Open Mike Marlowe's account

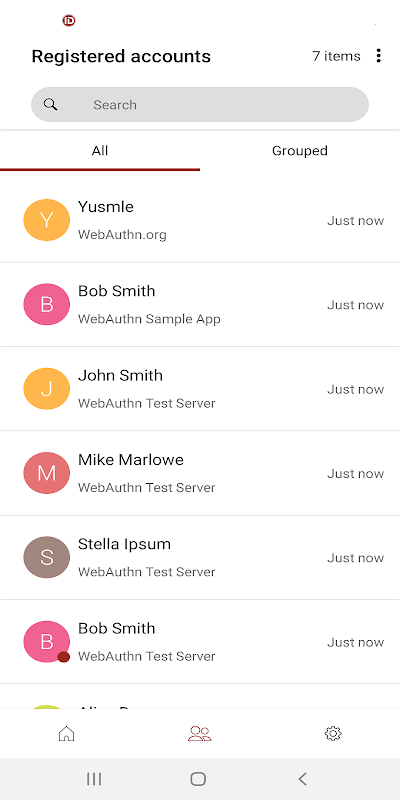tap(200, 473)
